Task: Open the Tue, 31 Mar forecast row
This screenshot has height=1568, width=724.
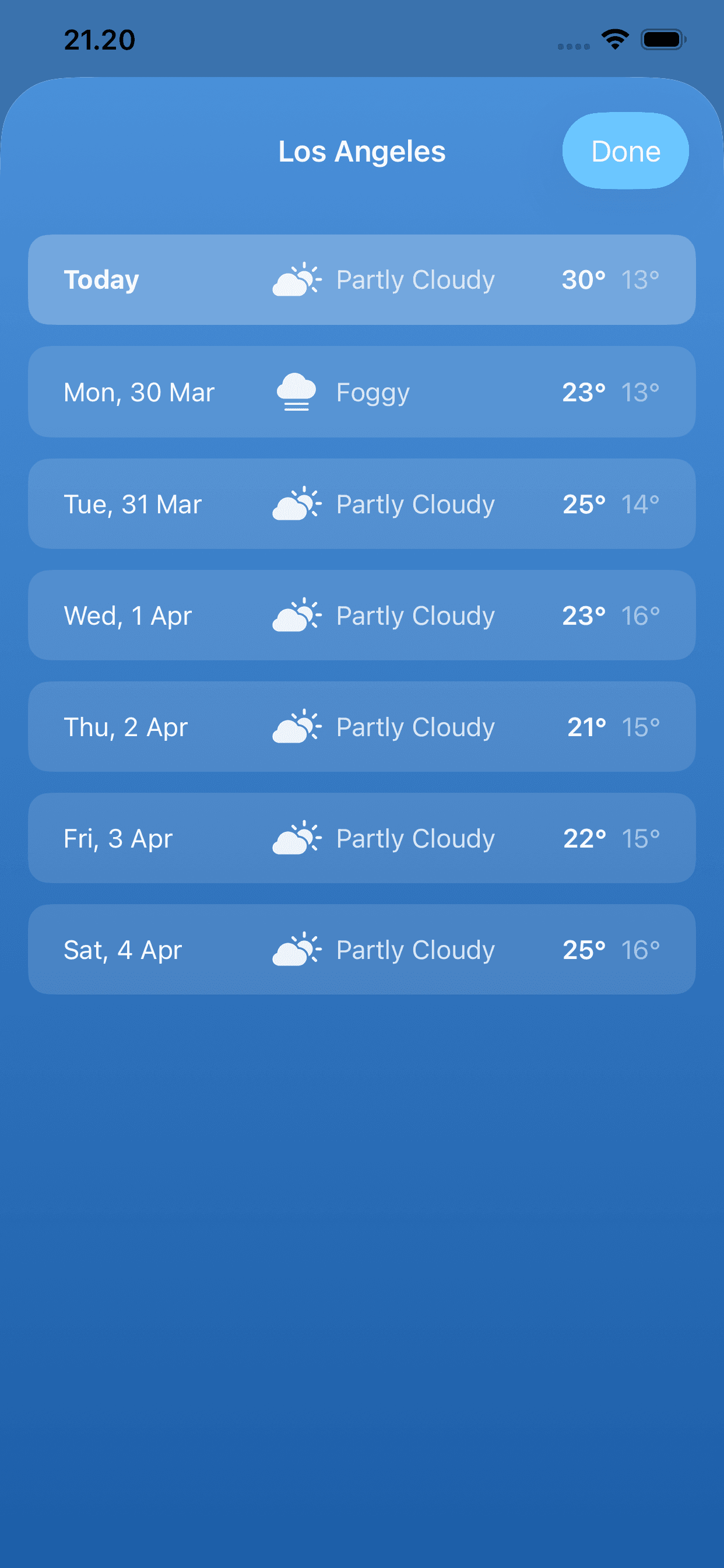Action: coord(361,503)
